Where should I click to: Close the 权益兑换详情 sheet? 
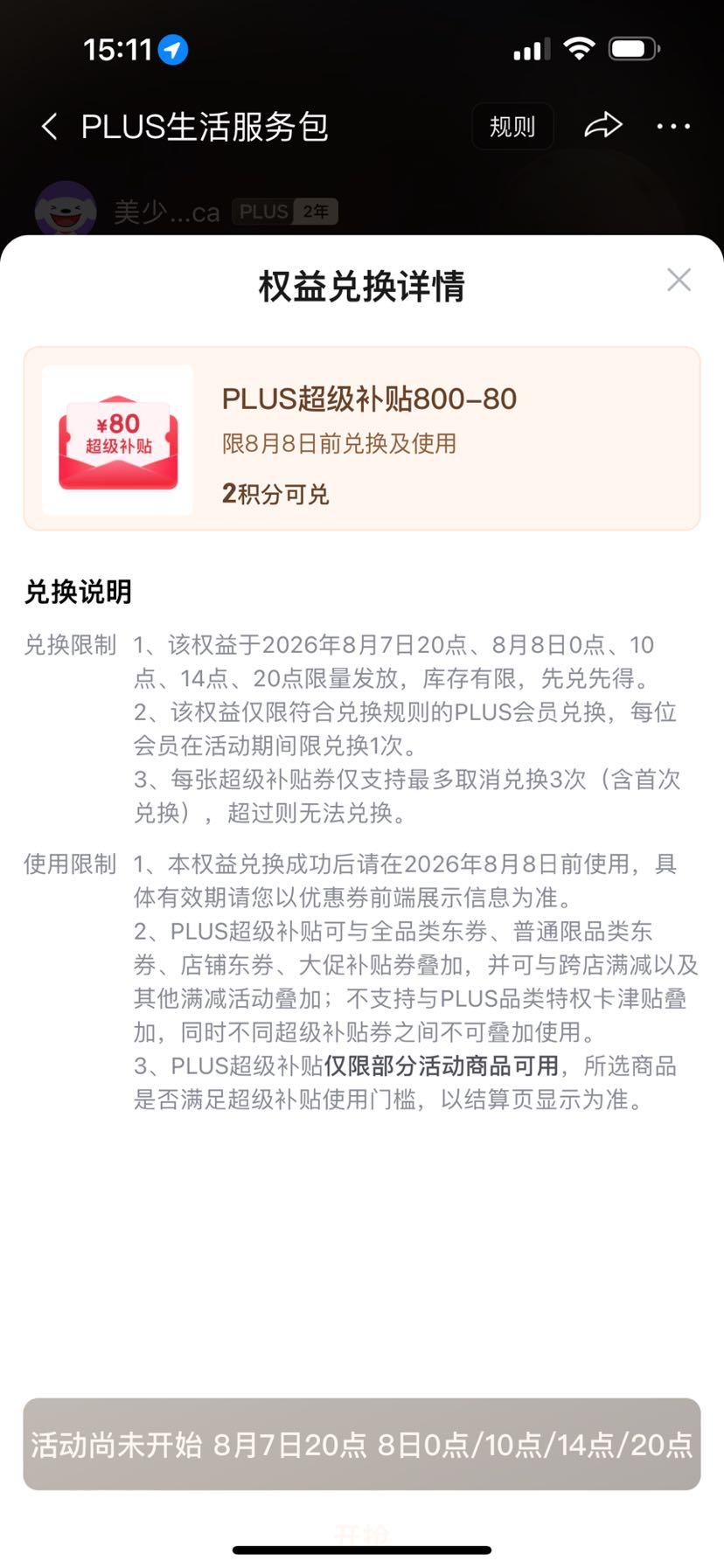point(679,280)
